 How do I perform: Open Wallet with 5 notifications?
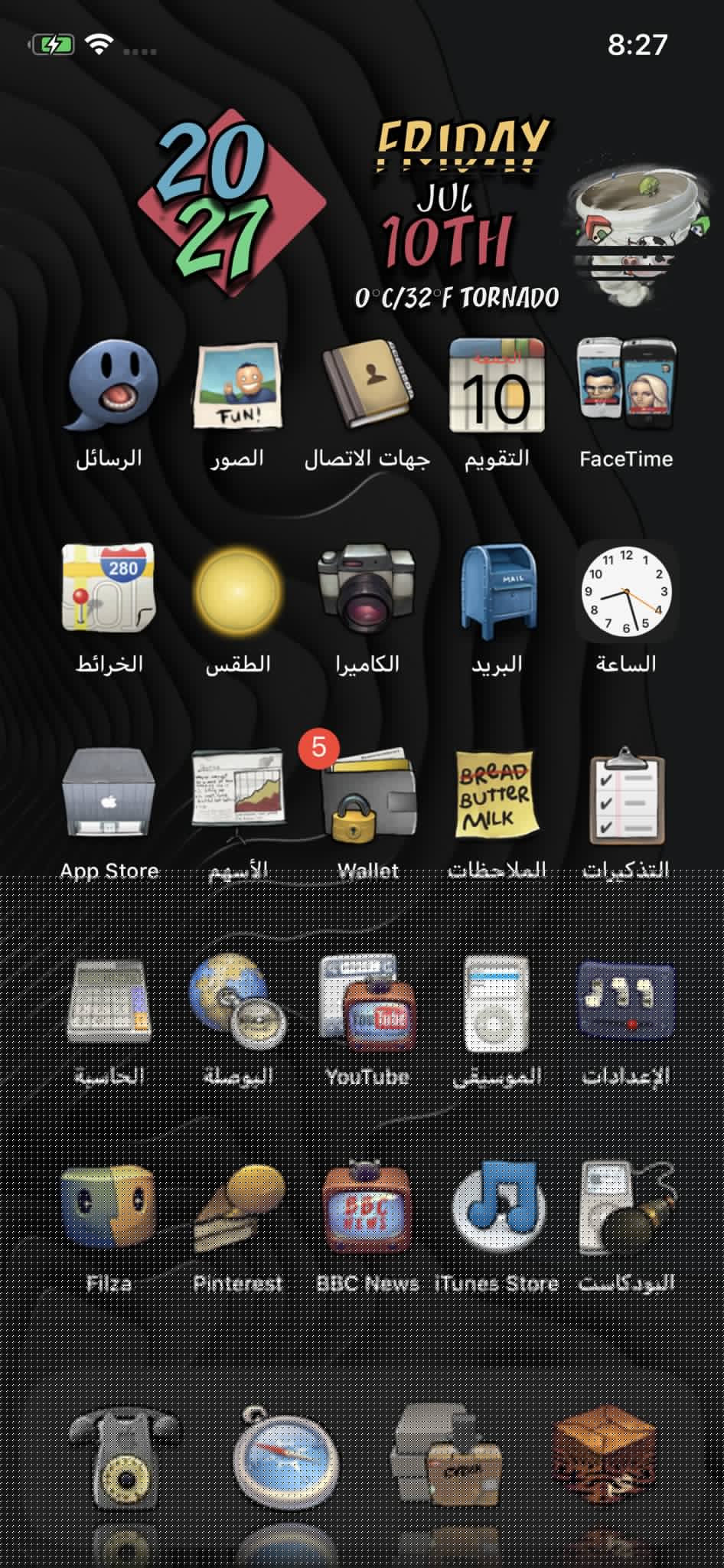(x=367, y=796)
